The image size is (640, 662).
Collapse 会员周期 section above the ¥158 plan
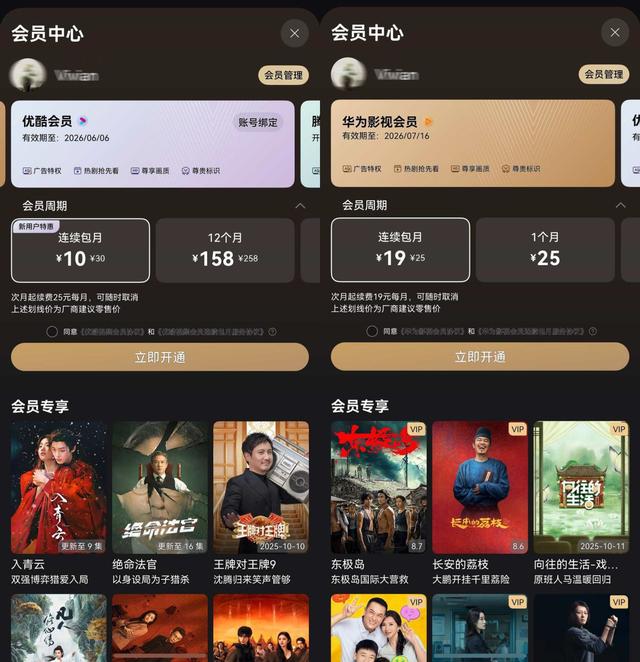point(300,205)
